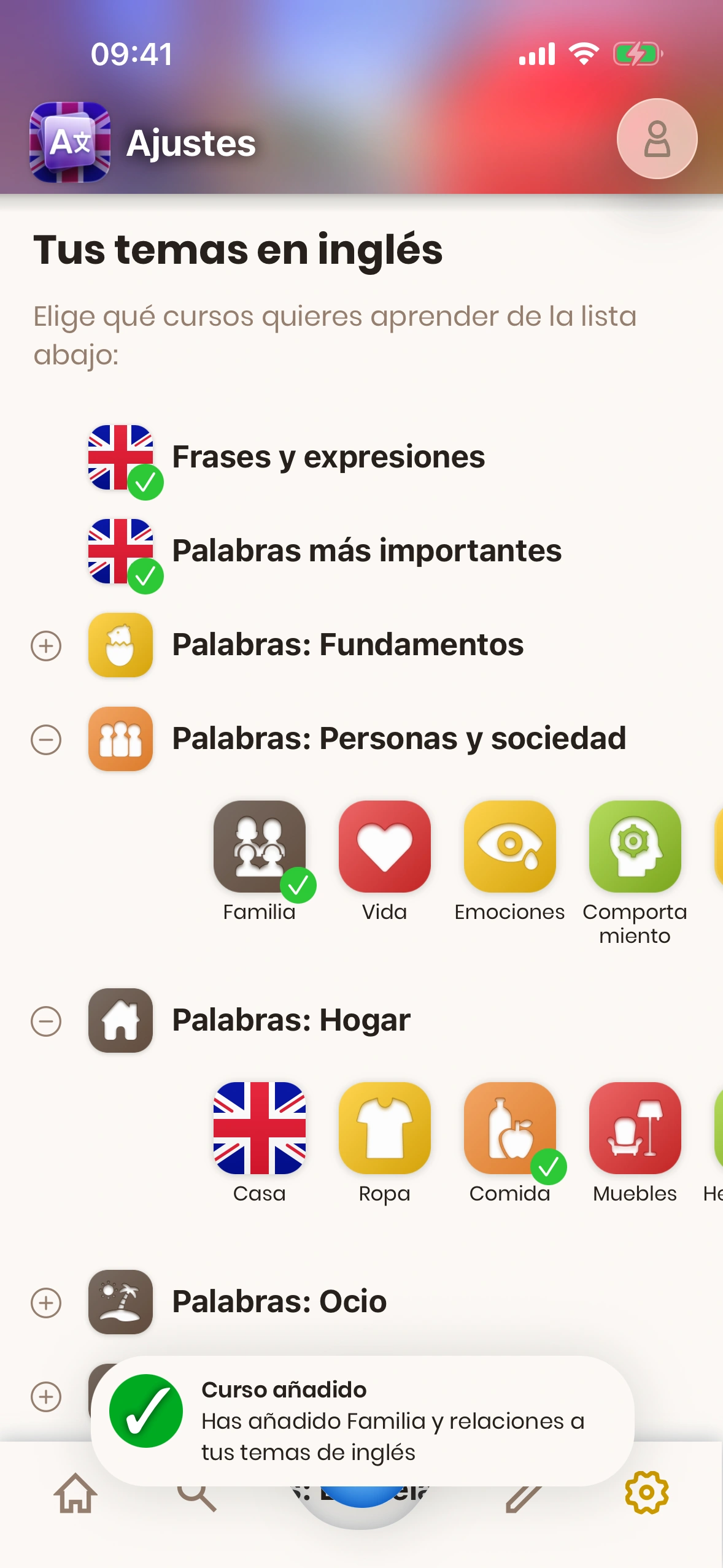Expand the Palabras: Ocio section

click(46, 1303)
